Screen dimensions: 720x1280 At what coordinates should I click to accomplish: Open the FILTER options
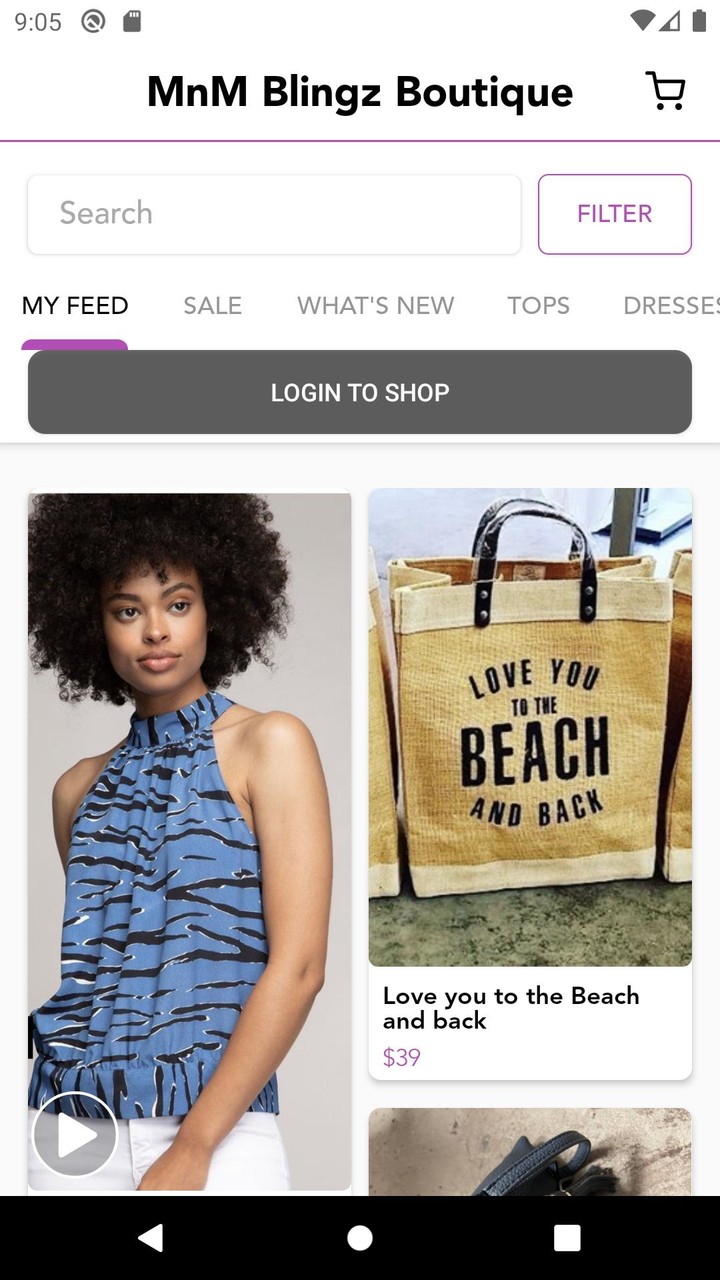614,214
